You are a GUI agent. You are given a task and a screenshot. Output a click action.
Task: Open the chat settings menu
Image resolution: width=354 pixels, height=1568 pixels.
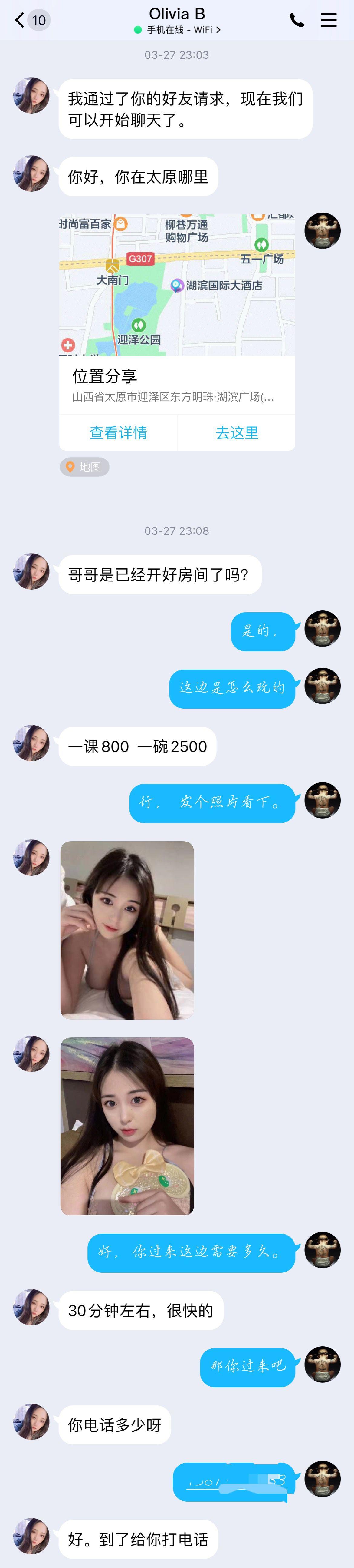pyautogui.click(x=329, y=20)
